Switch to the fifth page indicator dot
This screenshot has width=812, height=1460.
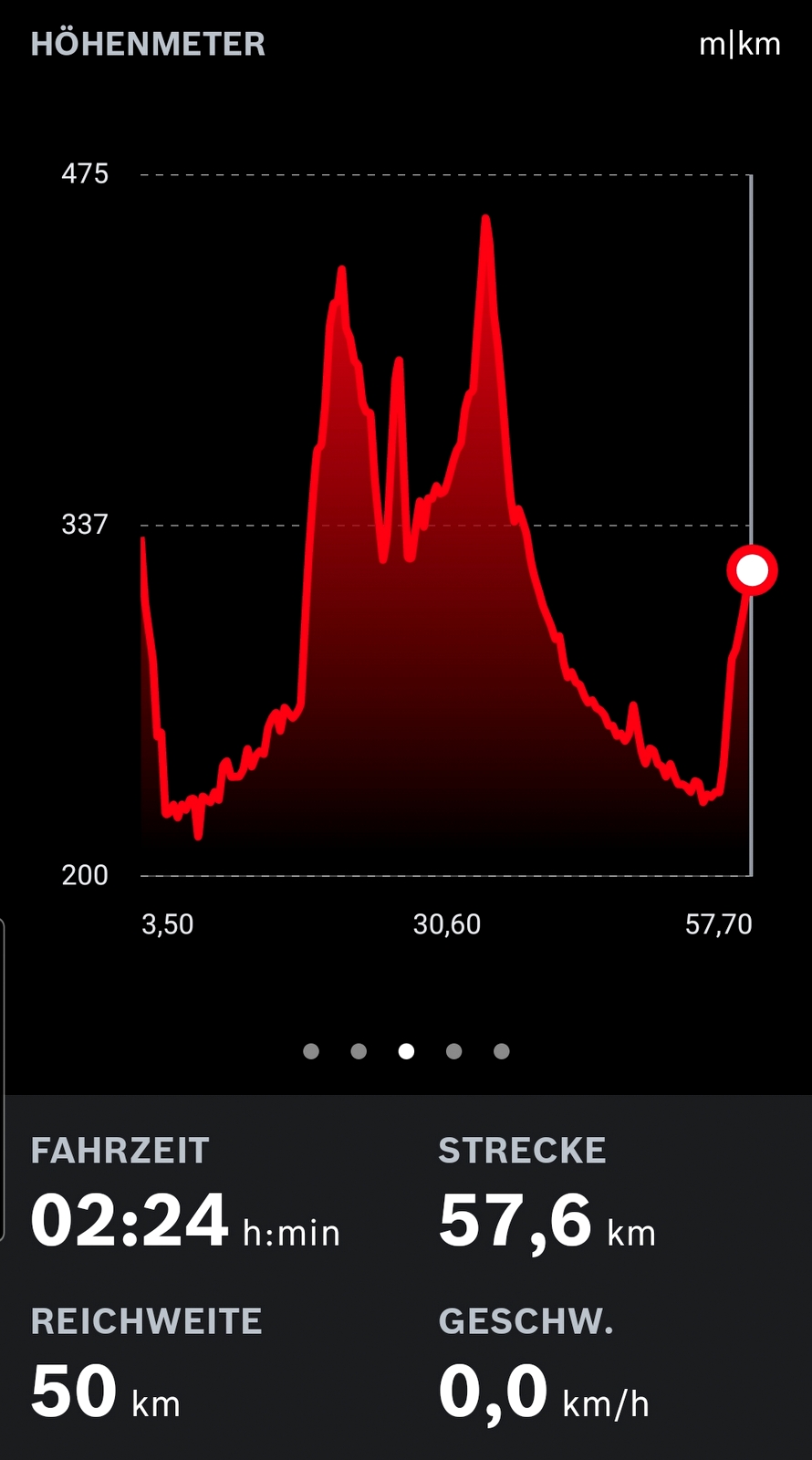pos(501,1051)
